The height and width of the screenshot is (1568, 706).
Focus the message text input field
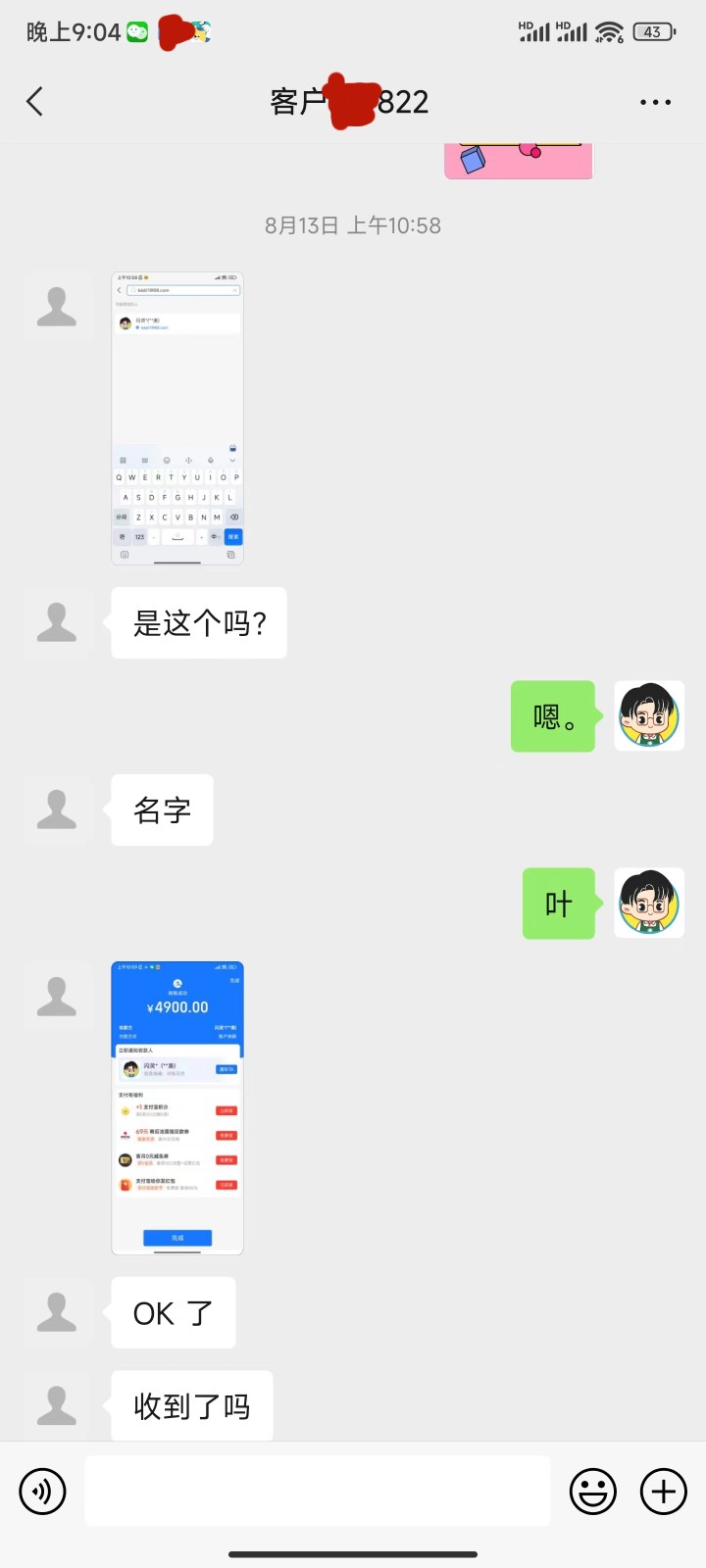318,1492
